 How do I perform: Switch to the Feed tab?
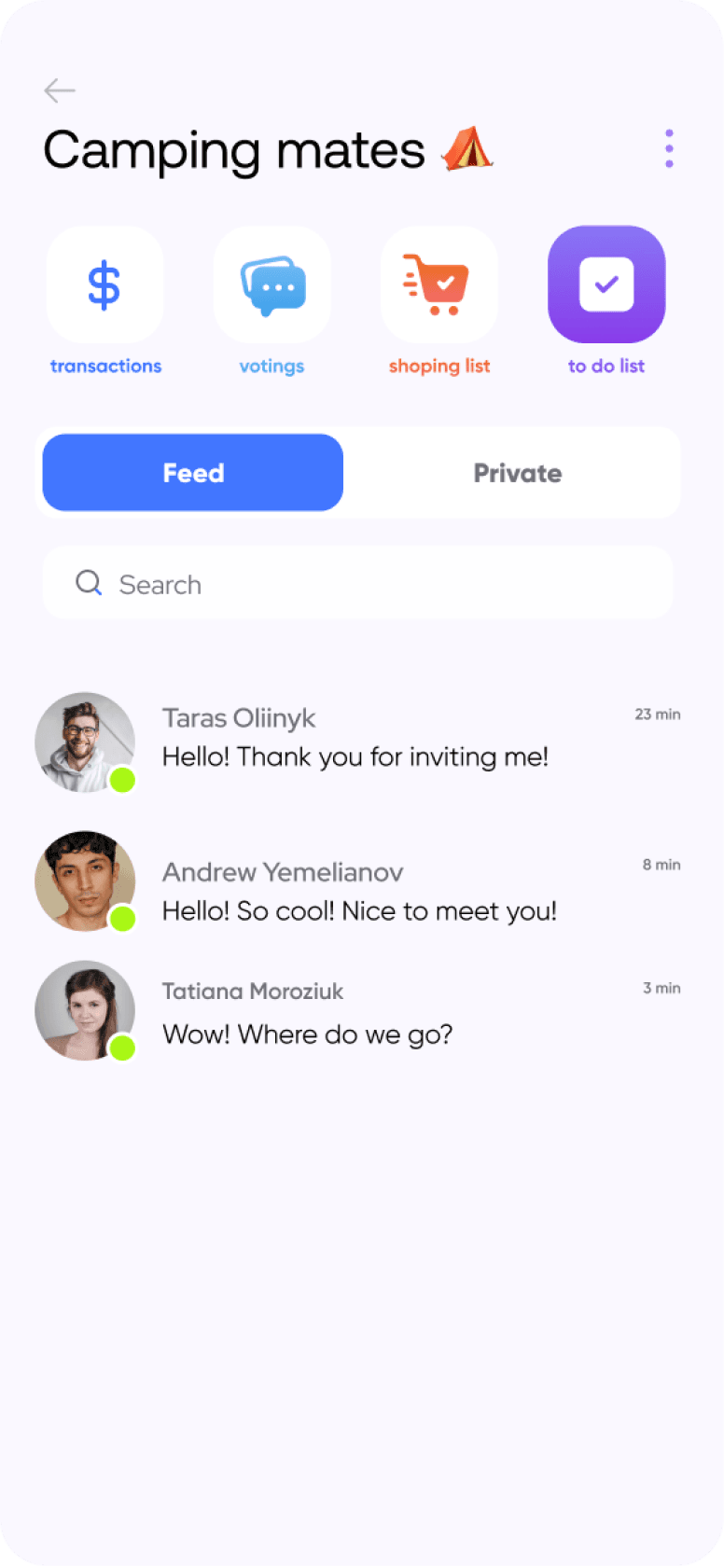pos(193,473)
